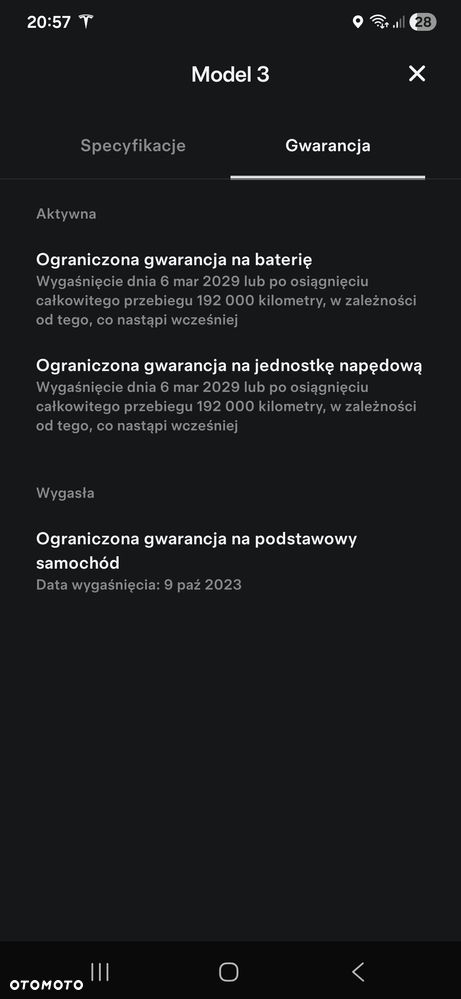The width and height of the screenshot is (461, 999).
Task: Go to the home screen
Action: pos(229,972)
